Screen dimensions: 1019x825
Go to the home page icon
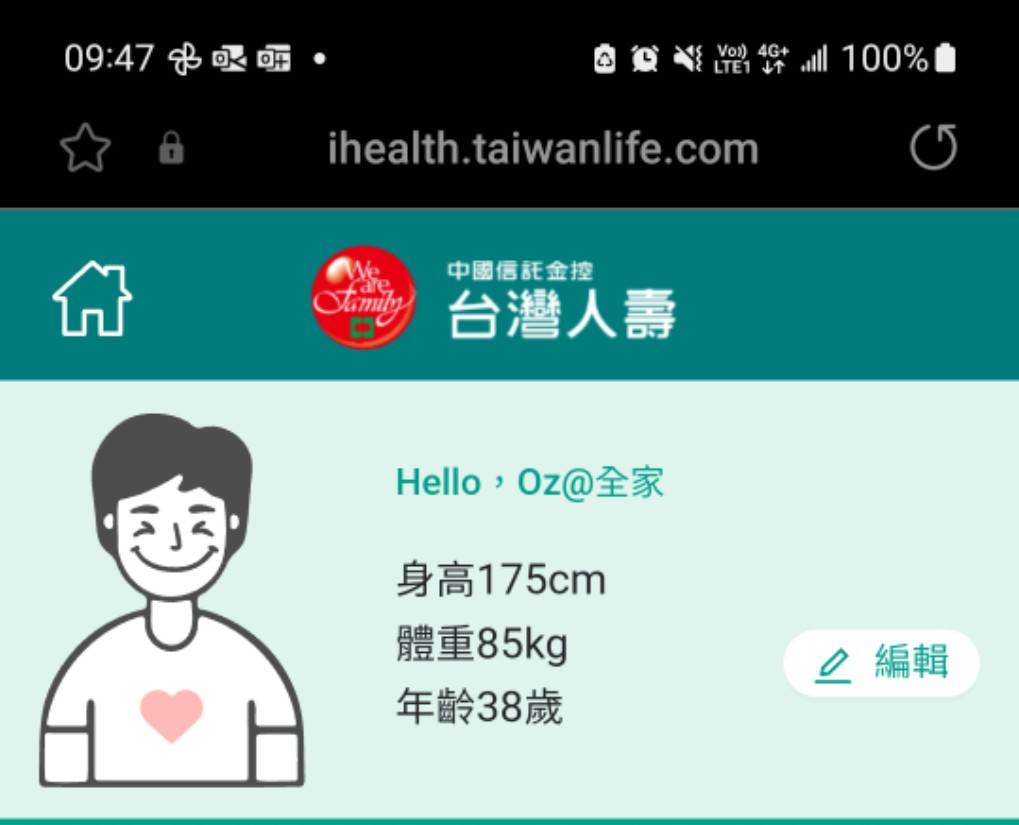click(92, 298)
